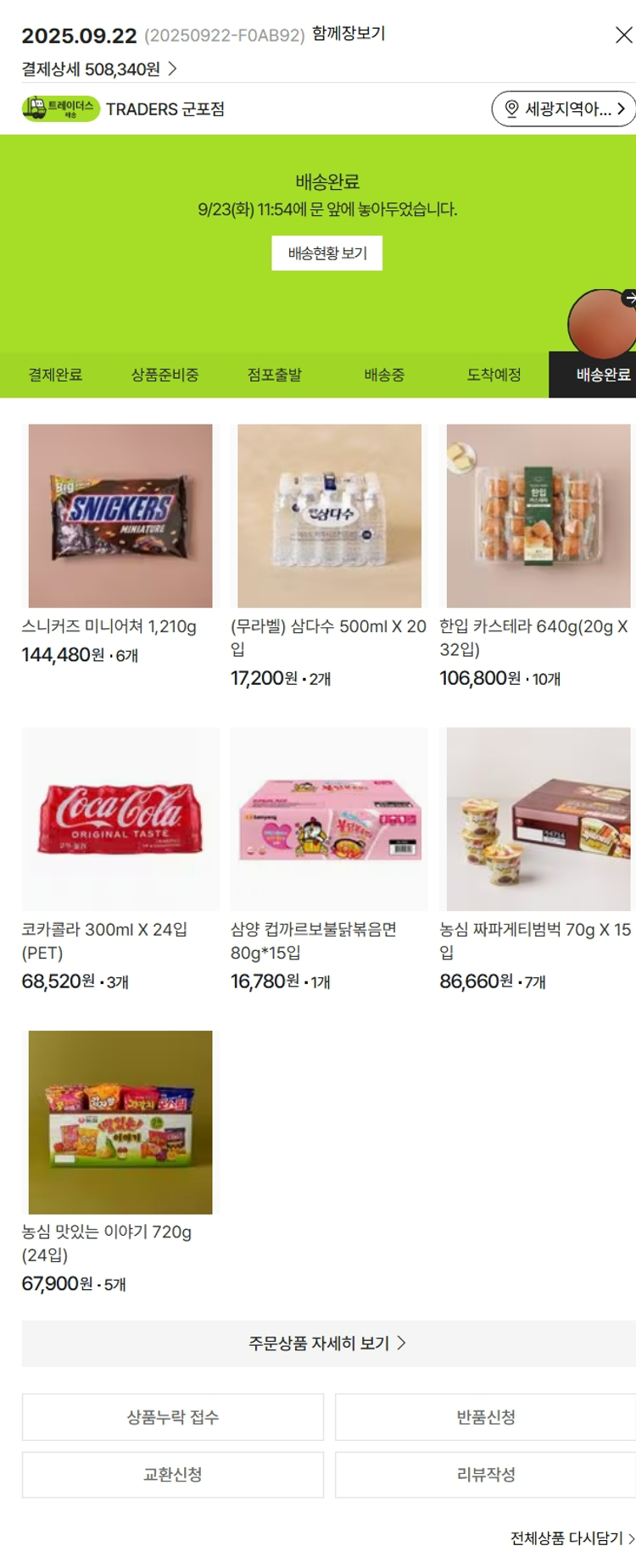
Task: Open the 농심 짜파게티범벅 70g product
Action: click(538, 819)
